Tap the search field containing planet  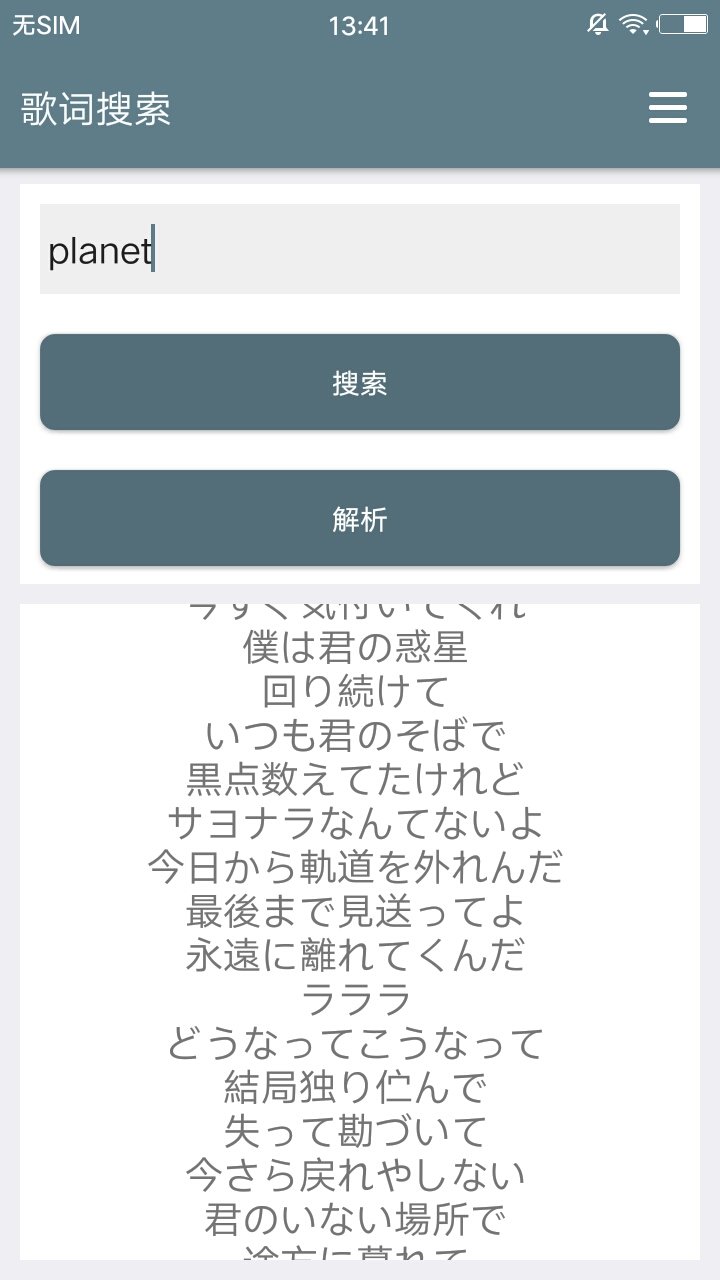(x=360, y=249)
